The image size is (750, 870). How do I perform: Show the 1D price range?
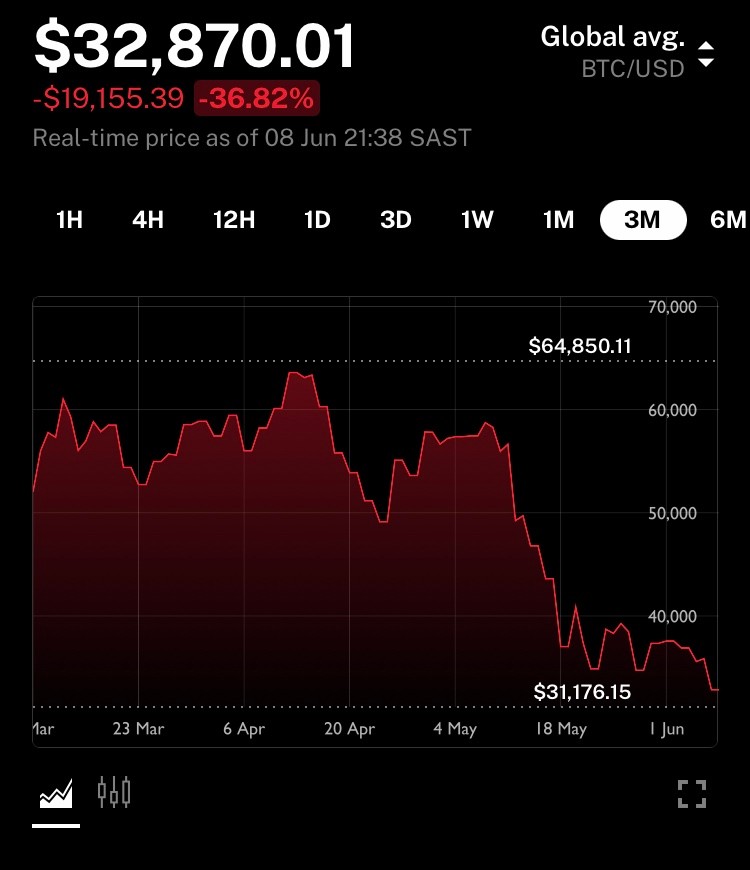(x=317, y=220)
